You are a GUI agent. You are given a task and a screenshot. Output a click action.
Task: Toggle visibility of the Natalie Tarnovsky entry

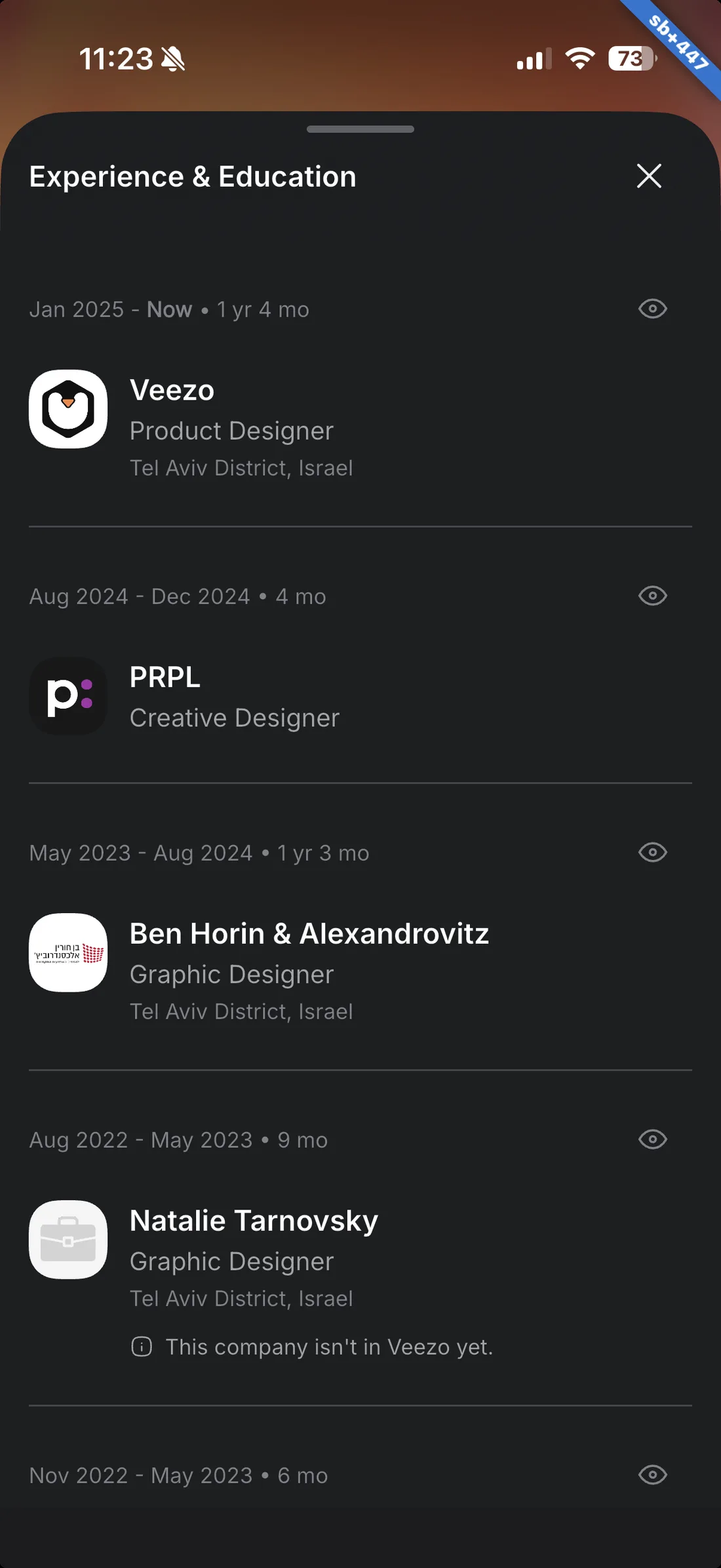[x=652, y=1139]
